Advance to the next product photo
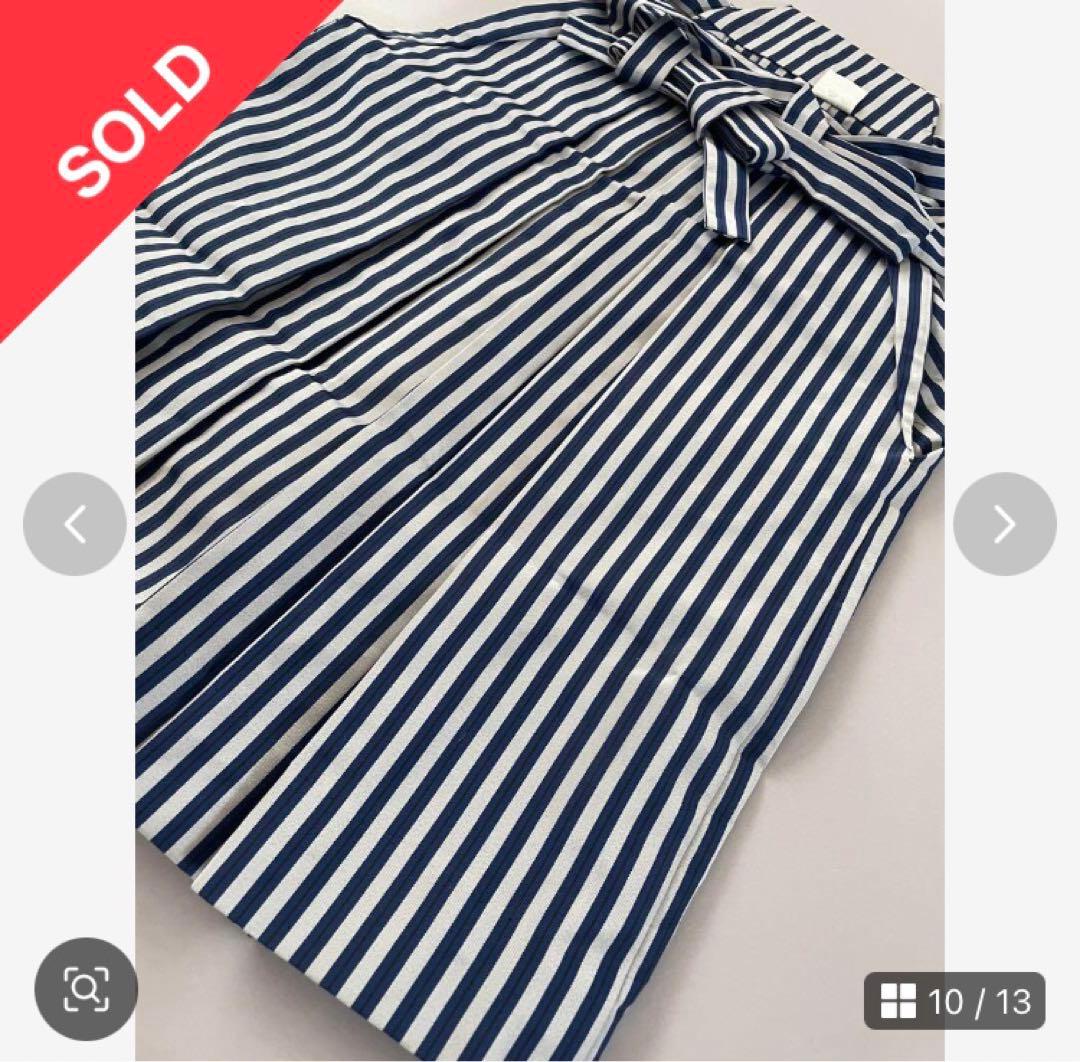The width and height of the screenshot is (1080, 1062). pyautogui.click(x=1004, y=524)
